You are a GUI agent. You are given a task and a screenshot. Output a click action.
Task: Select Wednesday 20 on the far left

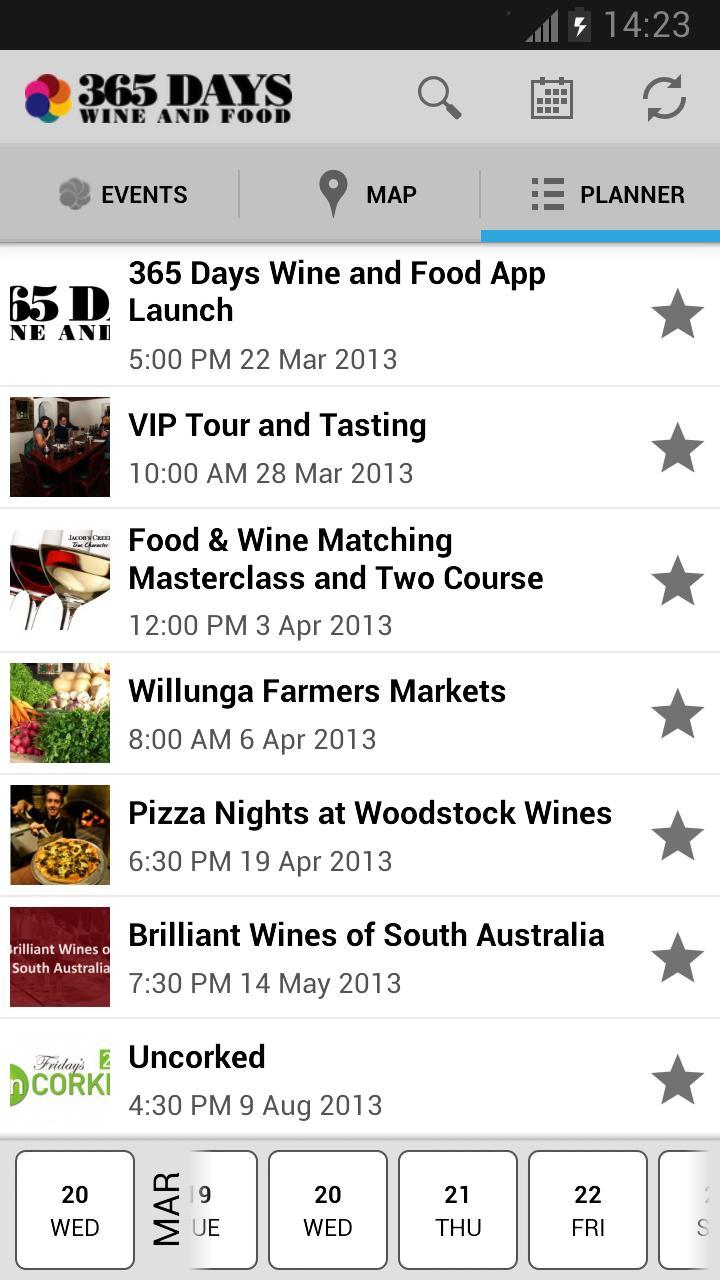click(74, 1208)
